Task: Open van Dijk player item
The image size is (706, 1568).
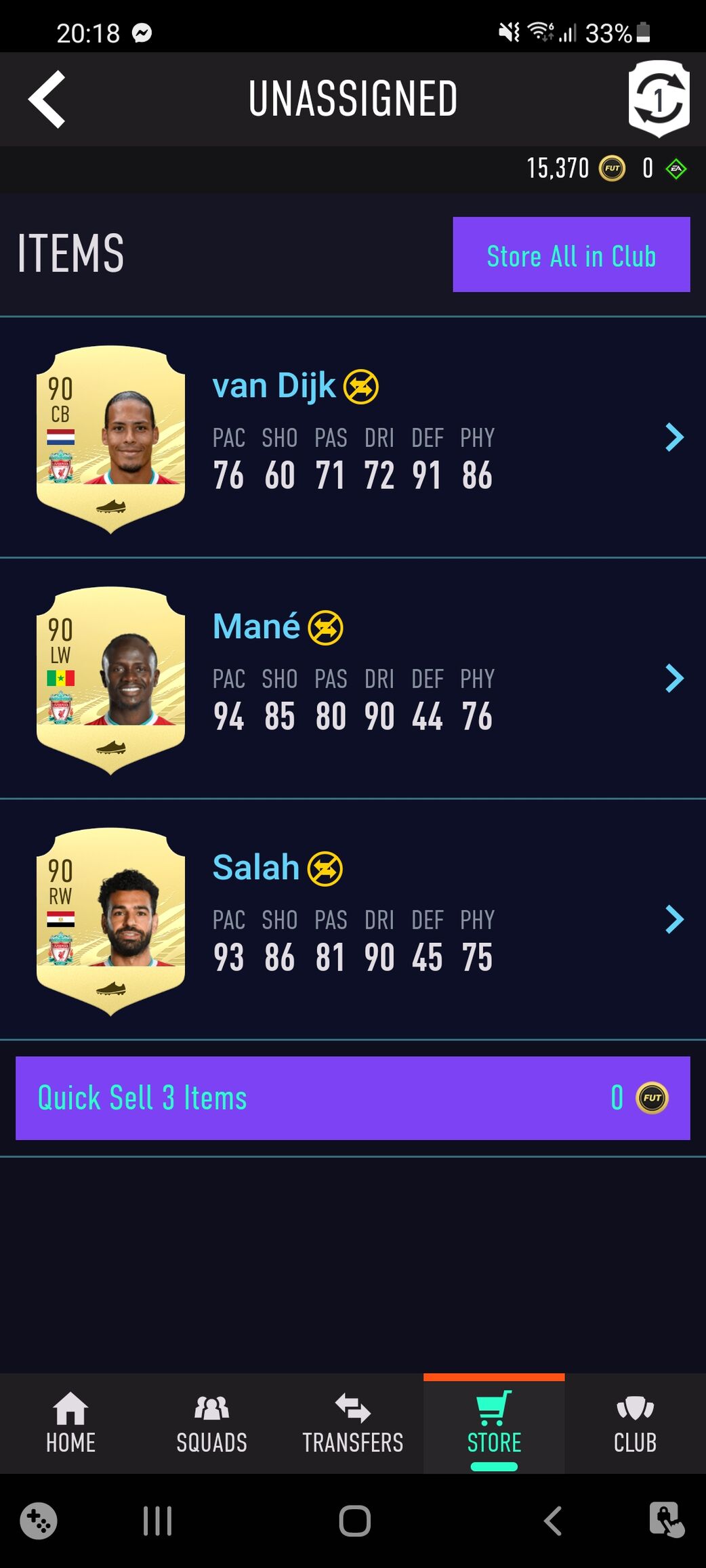Action: pyautogui.click(x=352, y=438)
